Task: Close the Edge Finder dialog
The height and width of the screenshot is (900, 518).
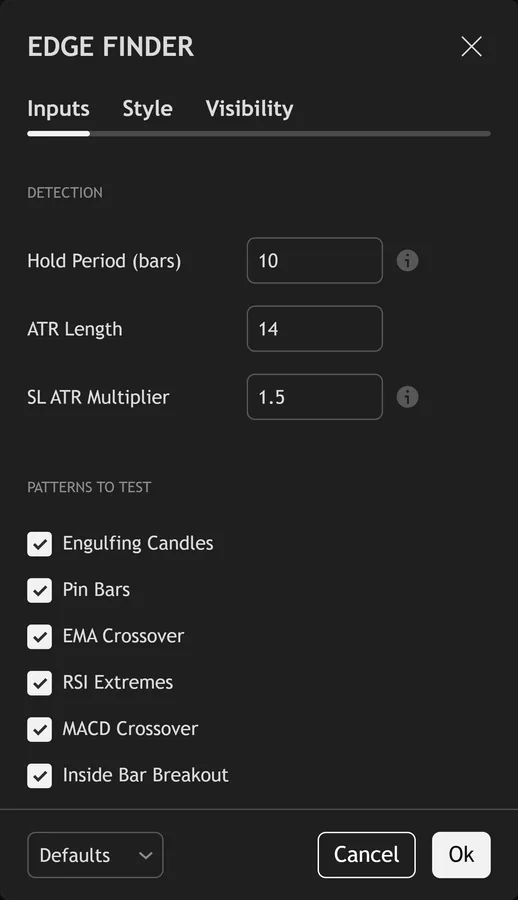Action: coord(471,46)
